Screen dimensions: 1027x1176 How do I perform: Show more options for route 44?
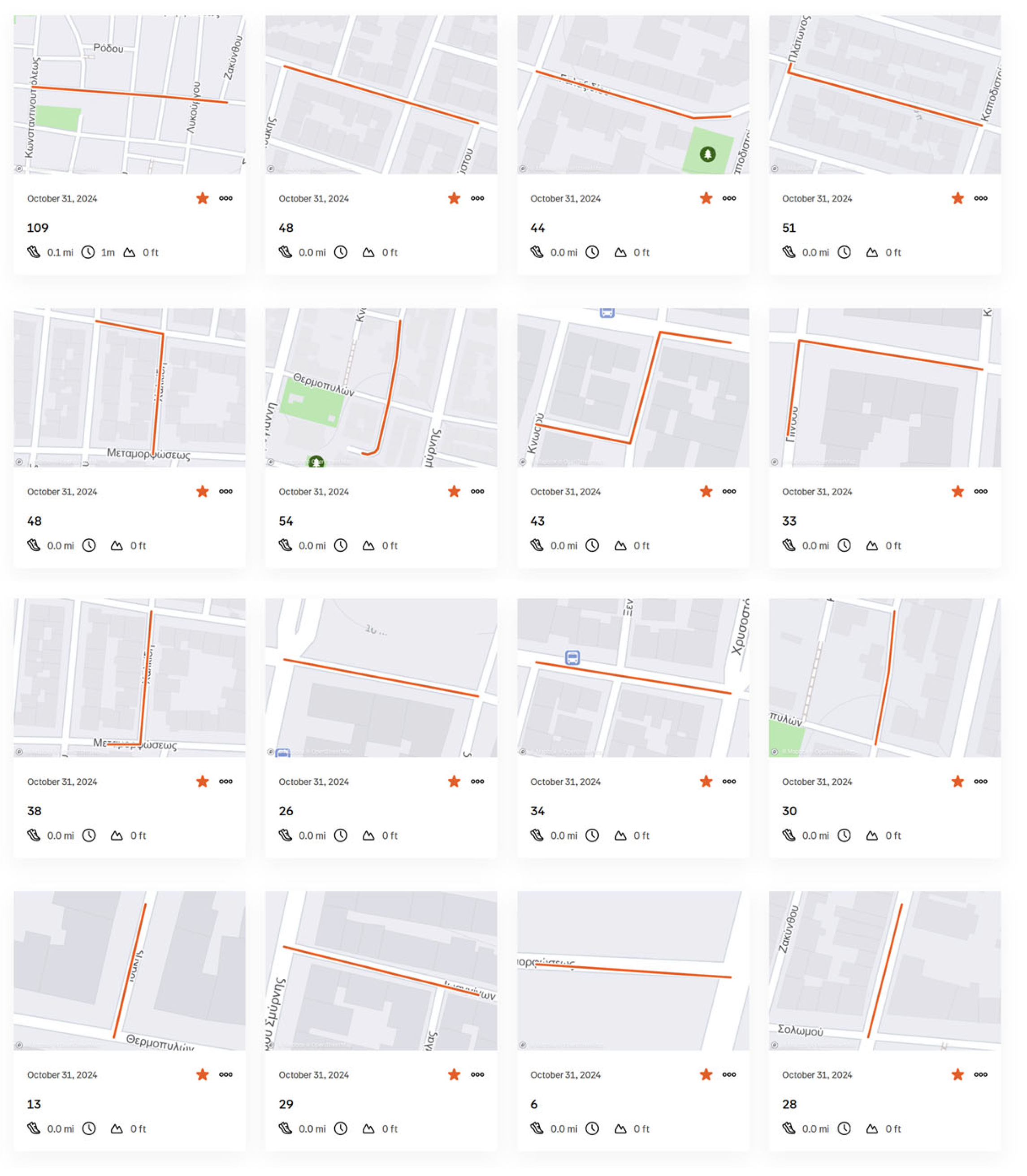coord(729,198)
